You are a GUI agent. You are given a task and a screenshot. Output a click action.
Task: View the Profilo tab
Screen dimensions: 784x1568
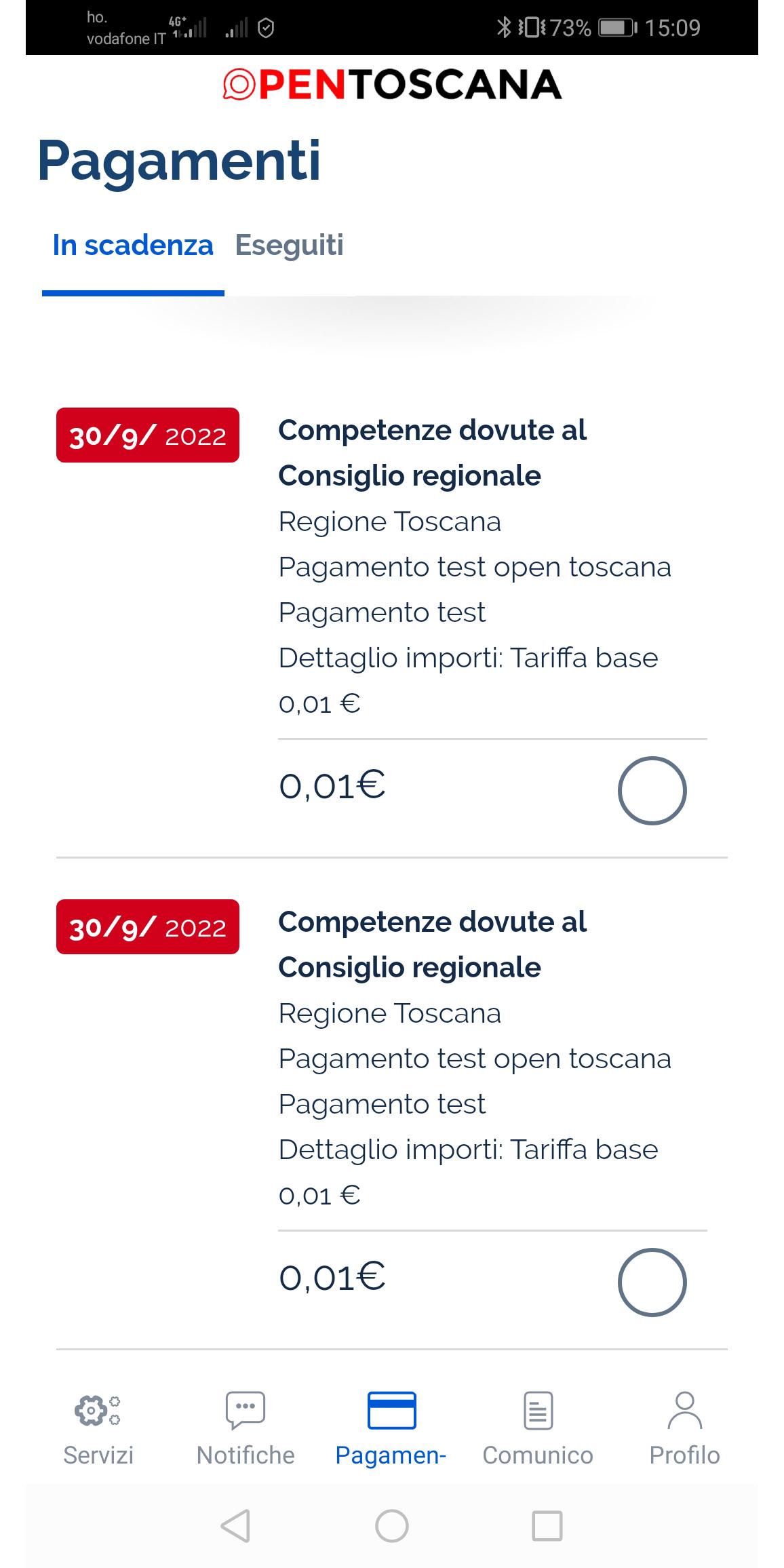(x=684, y=1428)
